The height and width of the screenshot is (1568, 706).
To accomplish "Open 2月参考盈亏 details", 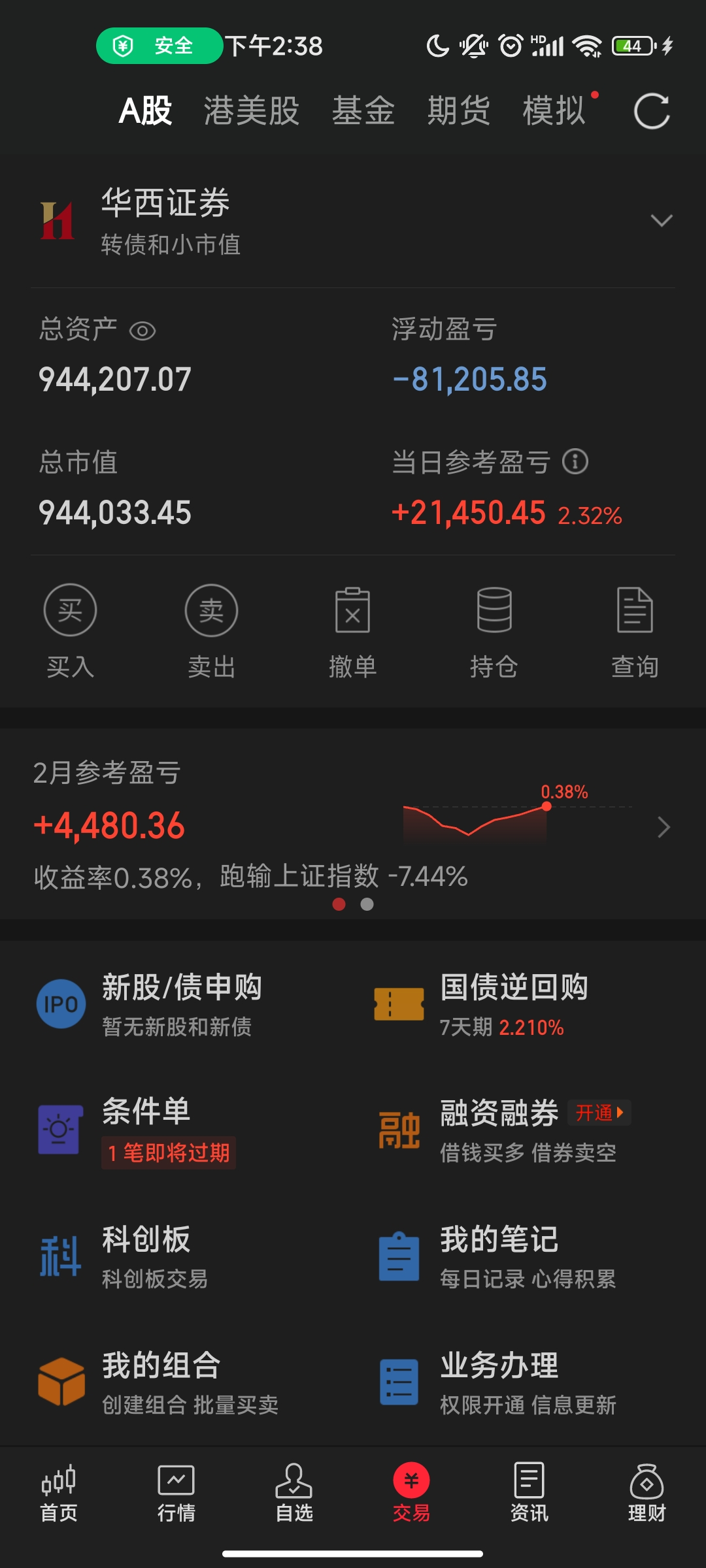I will point(664,827).
